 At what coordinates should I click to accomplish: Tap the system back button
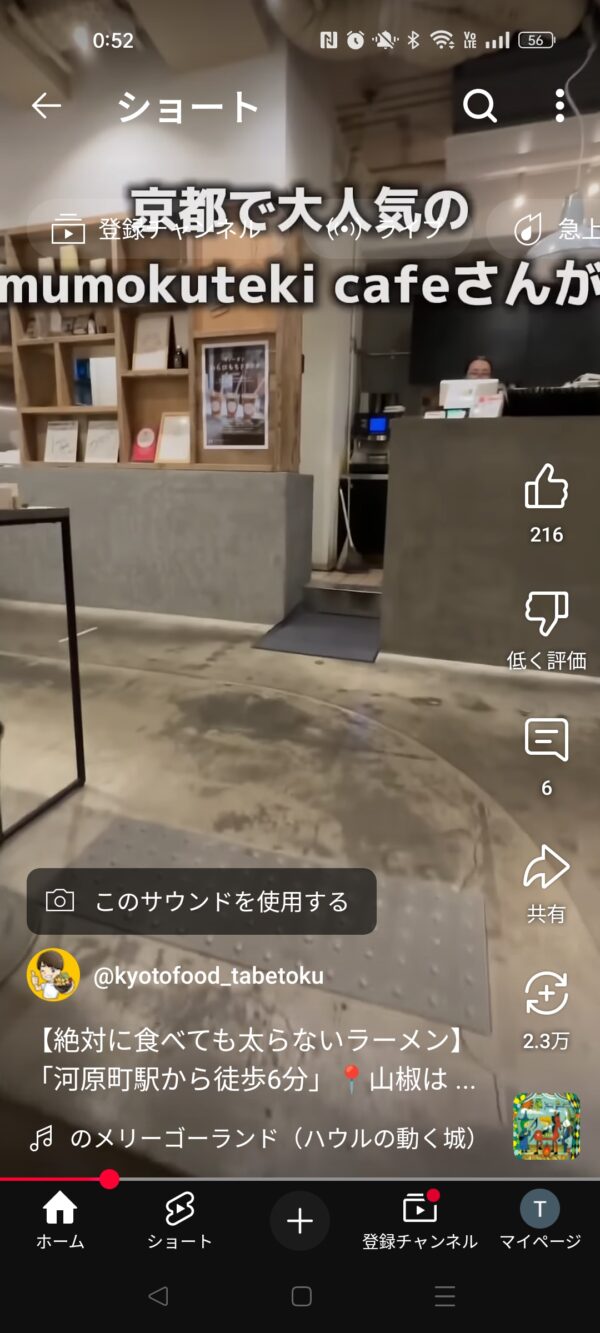tap(157, 1297)
